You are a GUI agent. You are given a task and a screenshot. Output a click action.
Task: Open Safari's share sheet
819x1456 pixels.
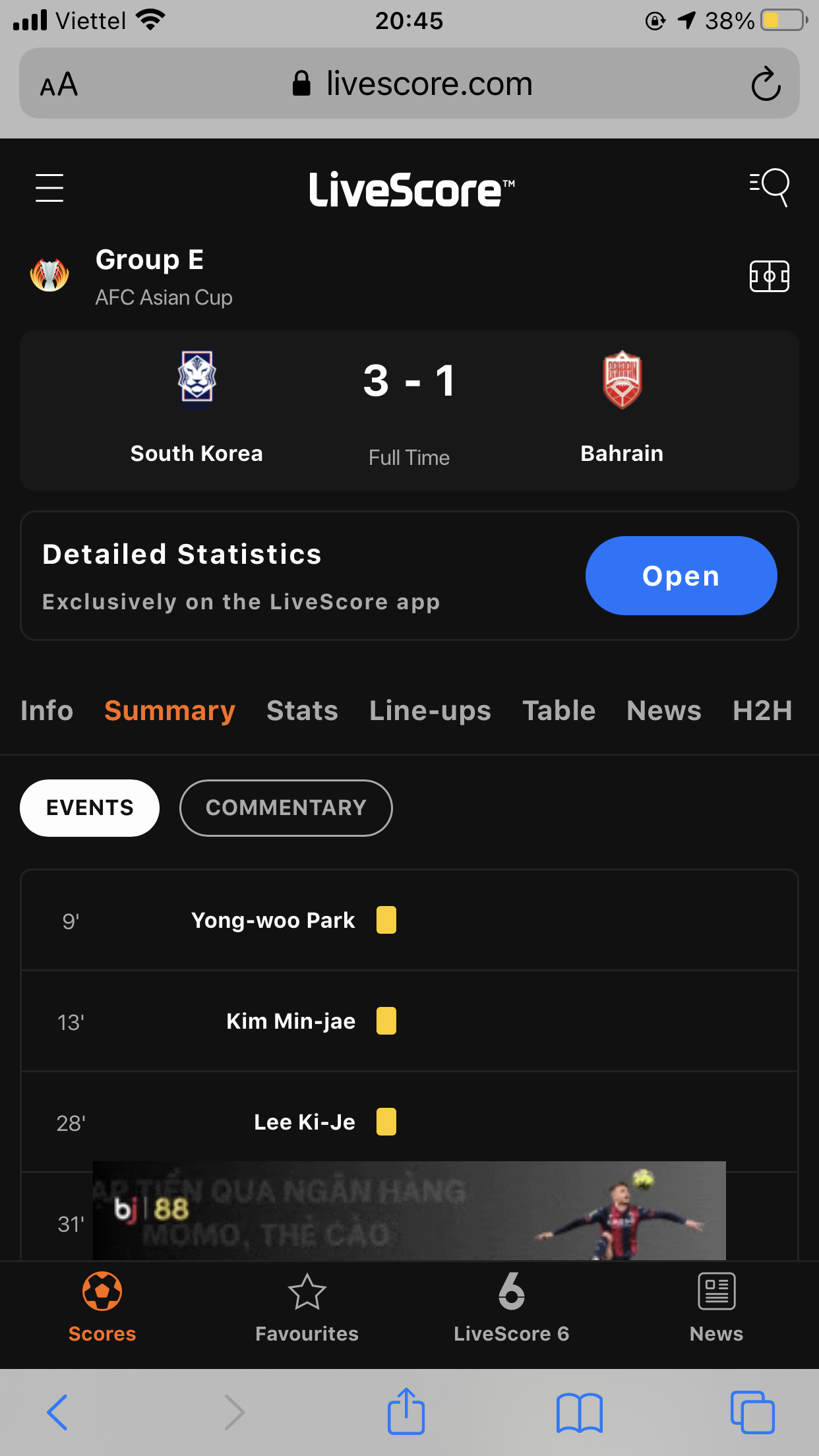[x=406, y=1411]
